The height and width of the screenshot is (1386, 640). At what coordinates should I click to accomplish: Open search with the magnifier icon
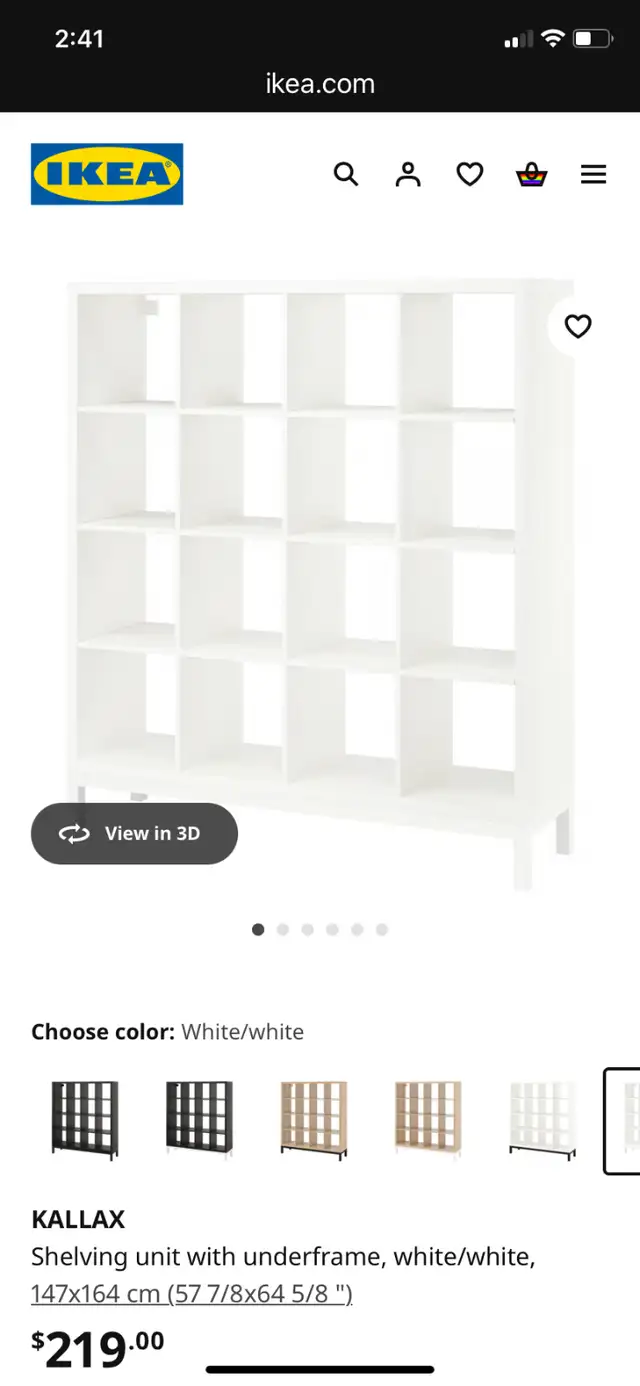tap(345, 174)
